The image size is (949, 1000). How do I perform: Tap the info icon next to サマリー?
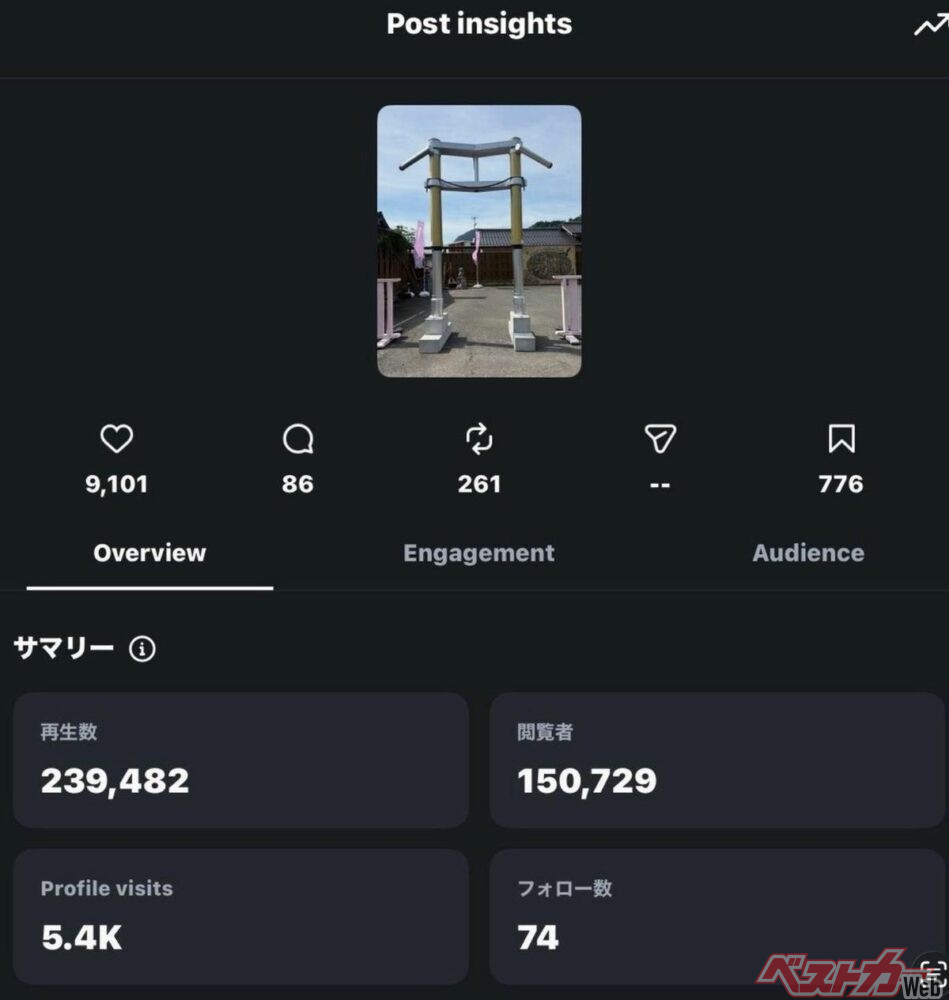click(142, 649)
